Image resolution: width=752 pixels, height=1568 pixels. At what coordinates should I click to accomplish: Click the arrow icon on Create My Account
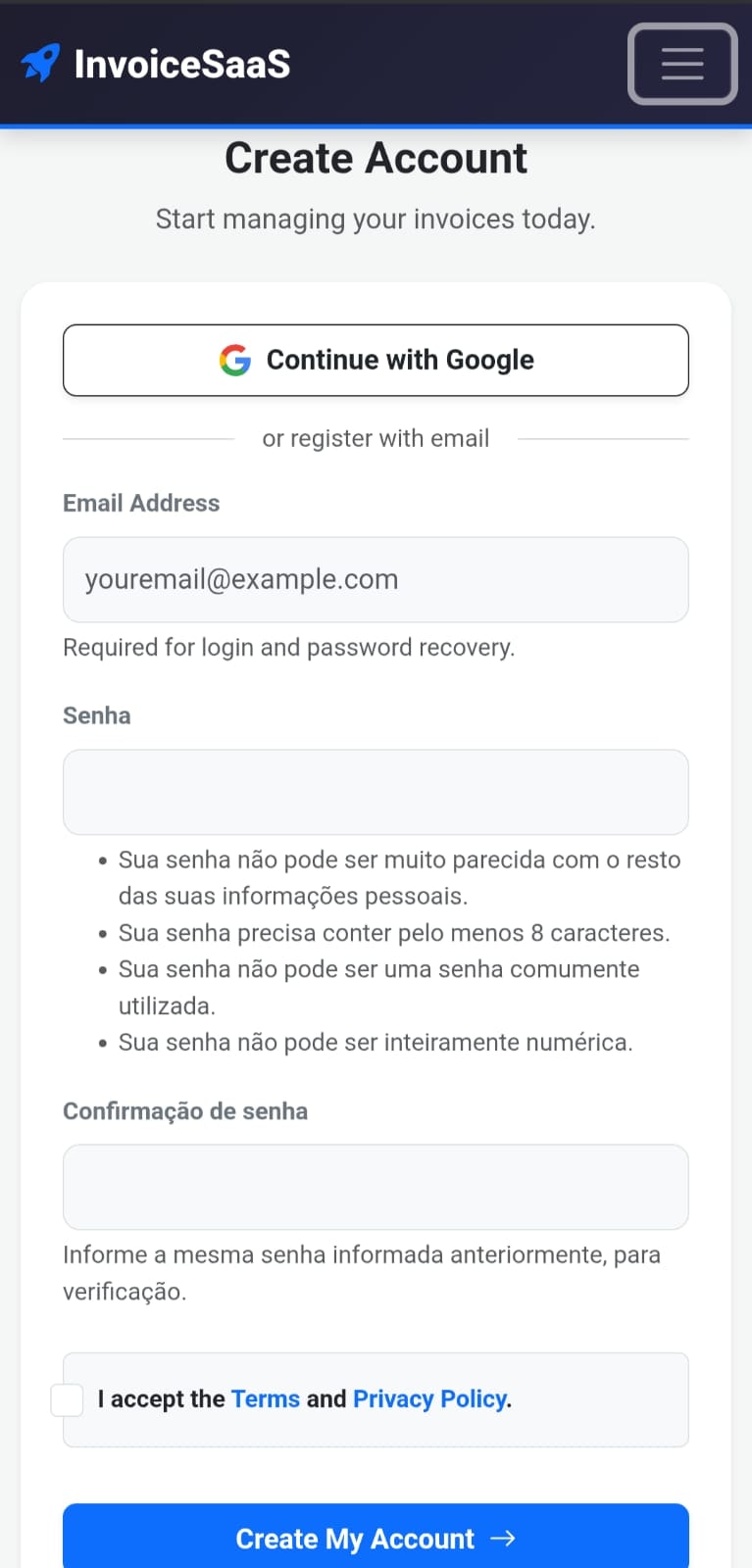pos(503,1539)
